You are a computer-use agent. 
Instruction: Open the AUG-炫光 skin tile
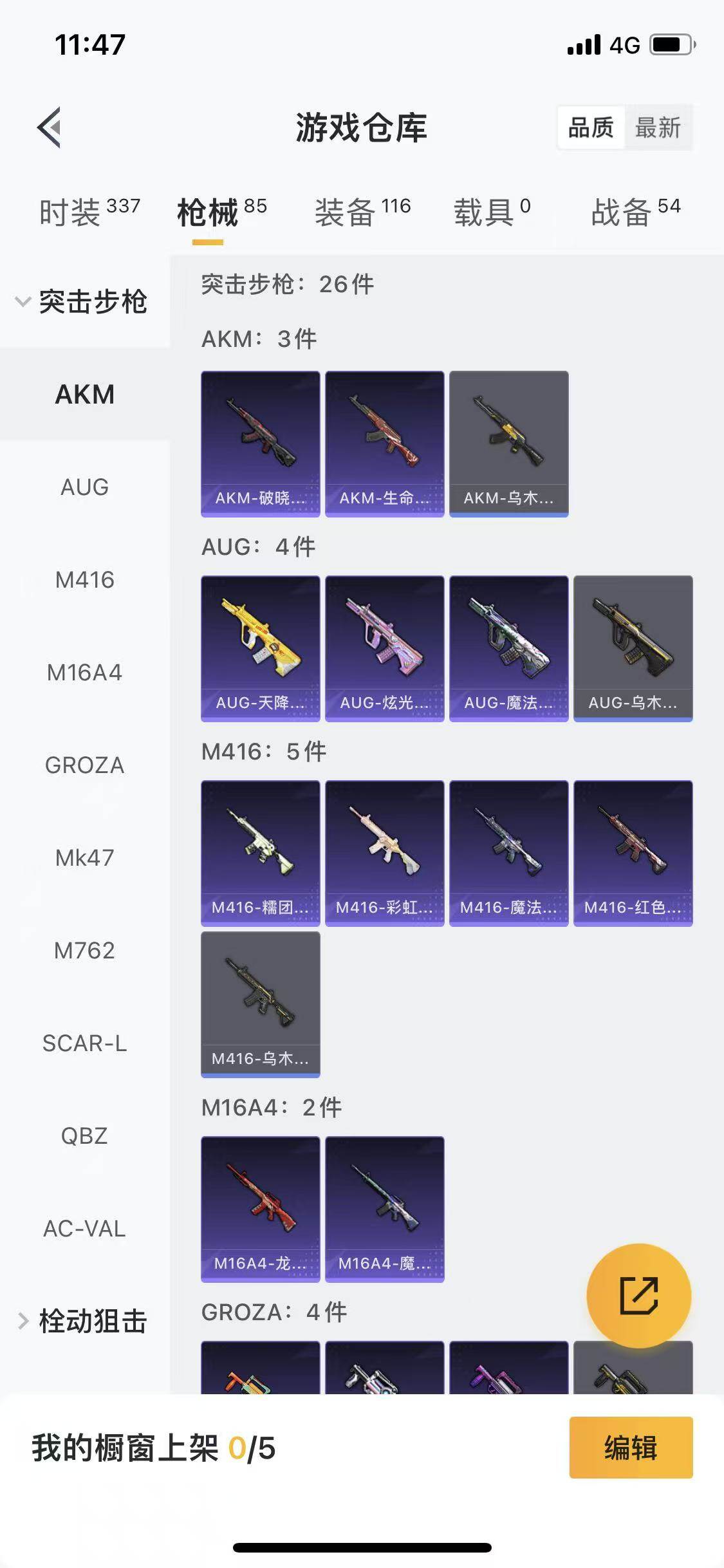(384, 648)
